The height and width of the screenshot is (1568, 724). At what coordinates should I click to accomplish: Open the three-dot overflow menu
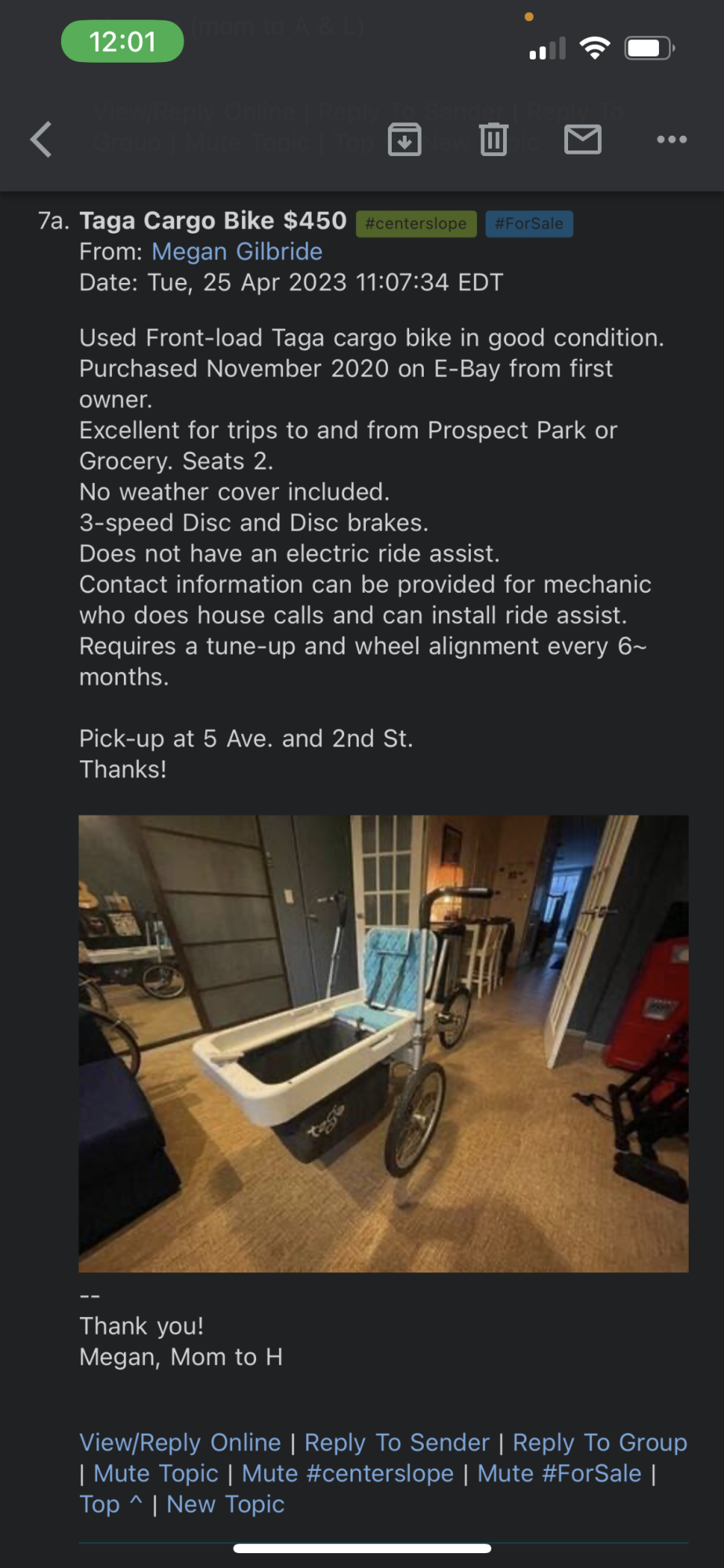coord(672,140)
